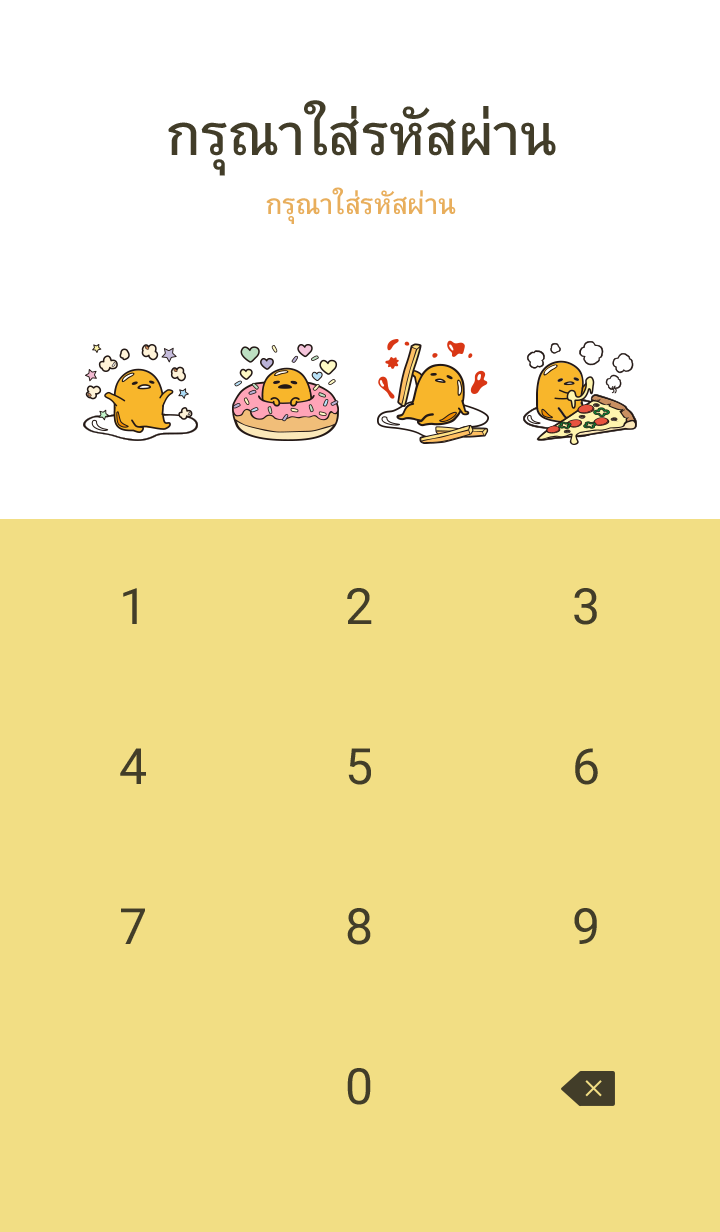Select digit 9 on the keypad
Image resolution: width=720 pixels, height=1232 pixels.
[585, 927]
